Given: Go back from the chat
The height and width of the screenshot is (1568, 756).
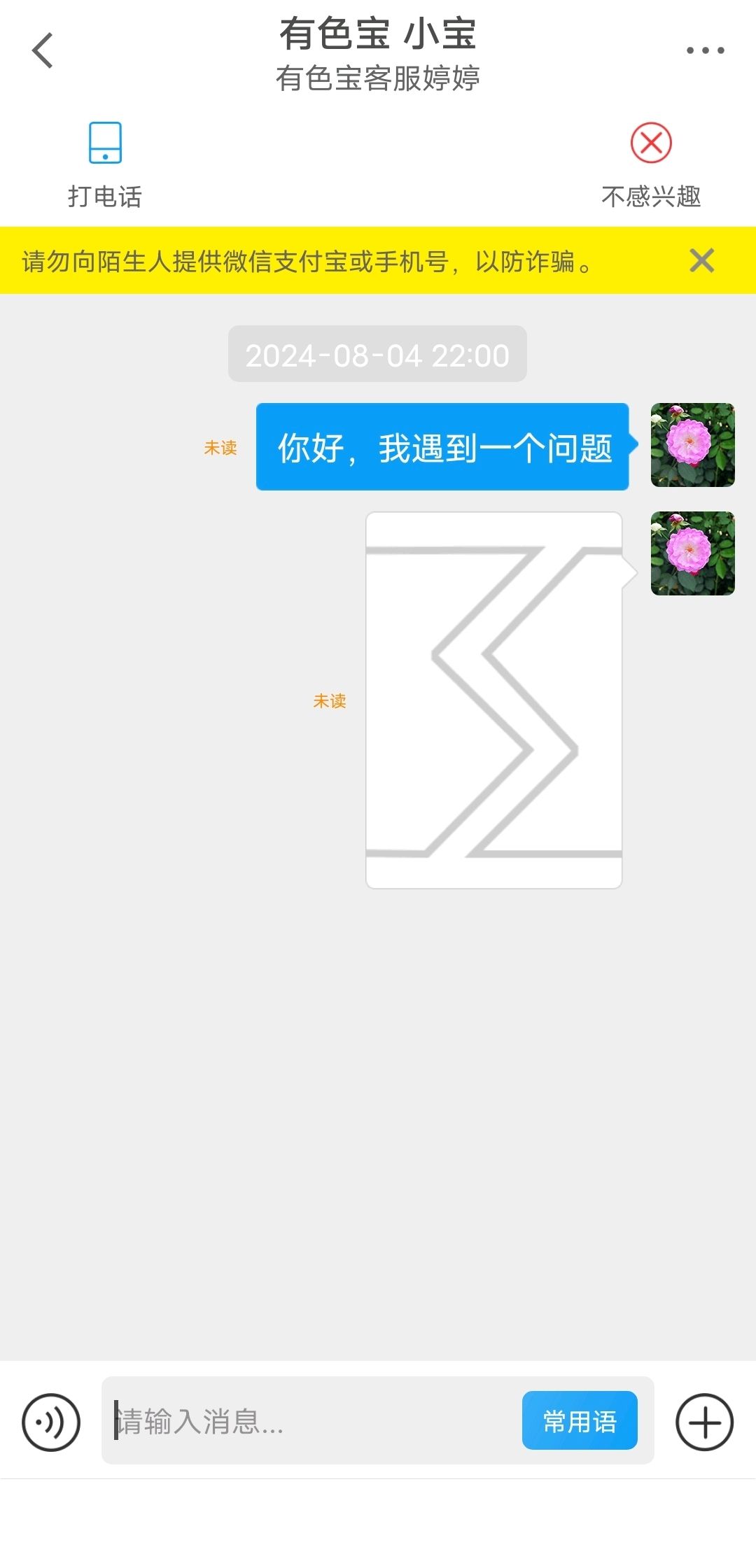Looking at the screenshot, I should [x=43, y=50].
